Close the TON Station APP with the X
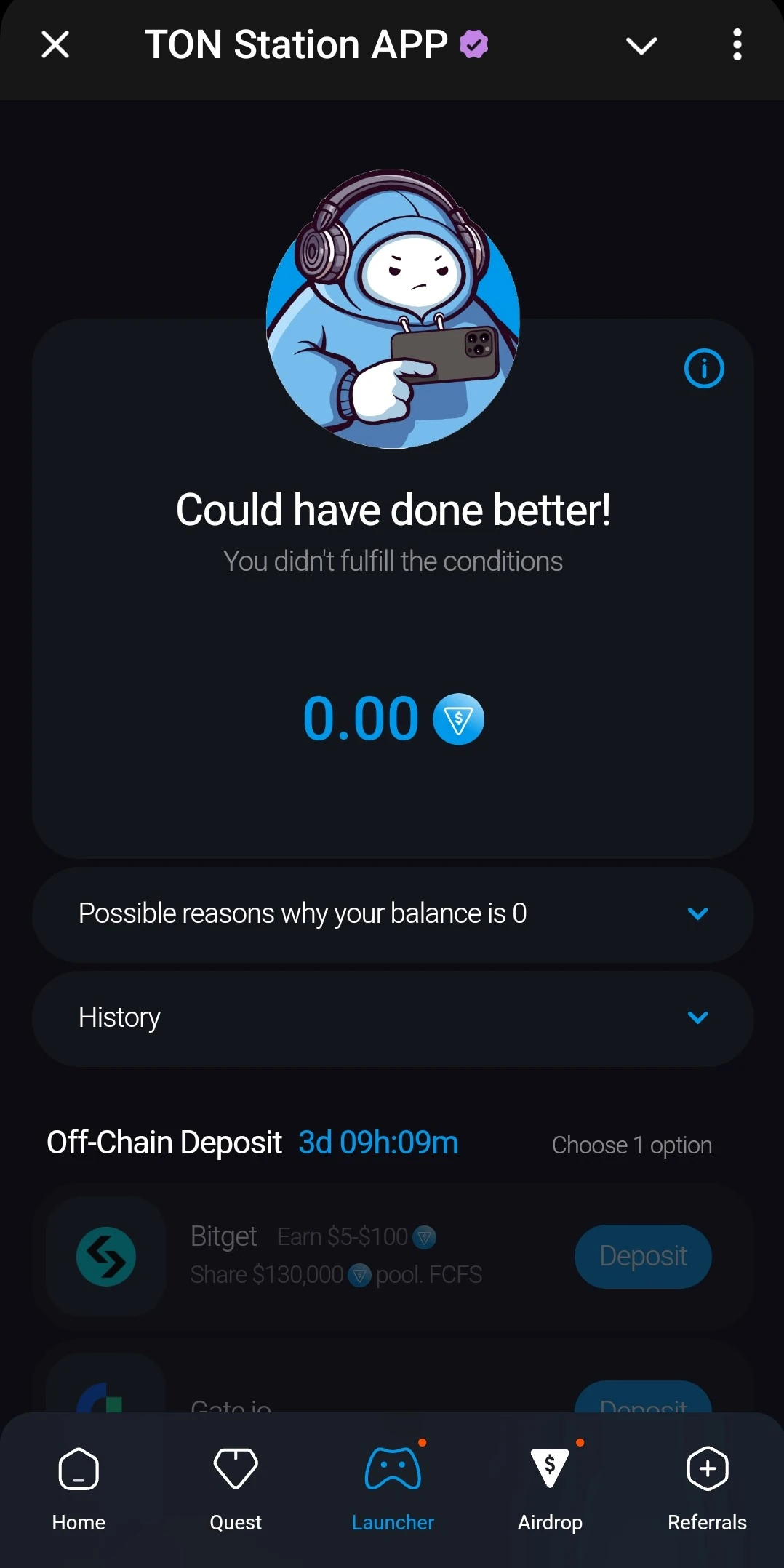This screenshot has height=1568, width=784. click(55, 44)
